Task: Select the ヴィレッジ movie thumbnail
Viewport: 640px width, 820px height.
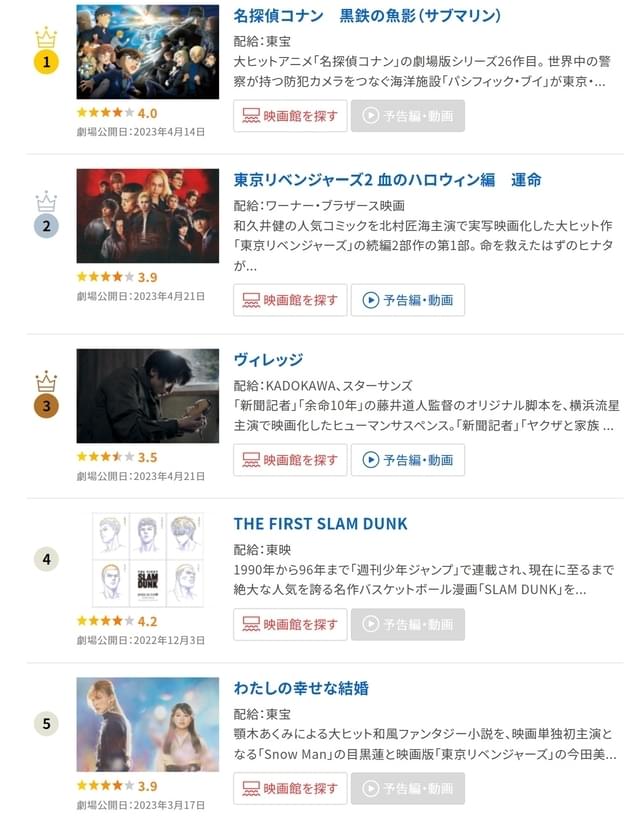Action: pos(147,396)
